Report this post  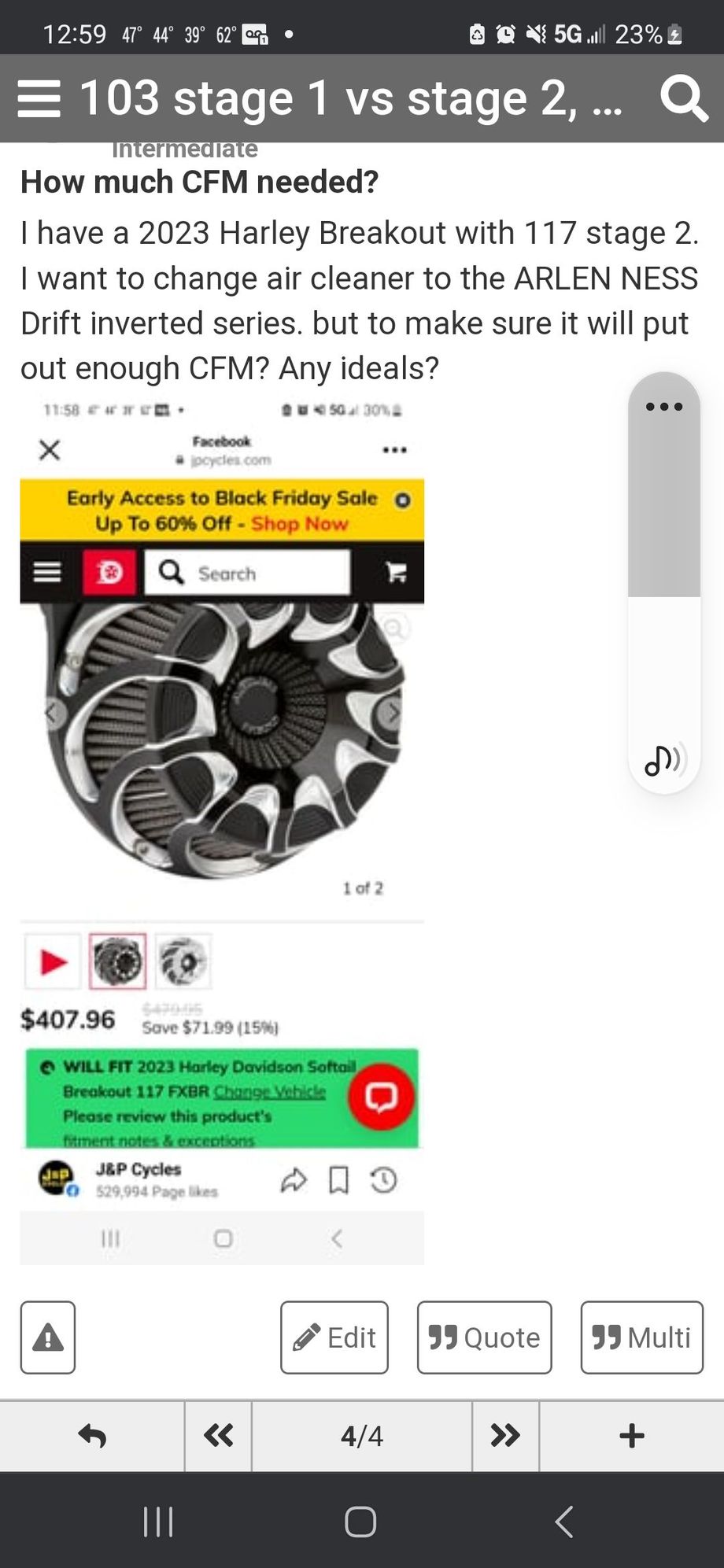(48, 1337)
